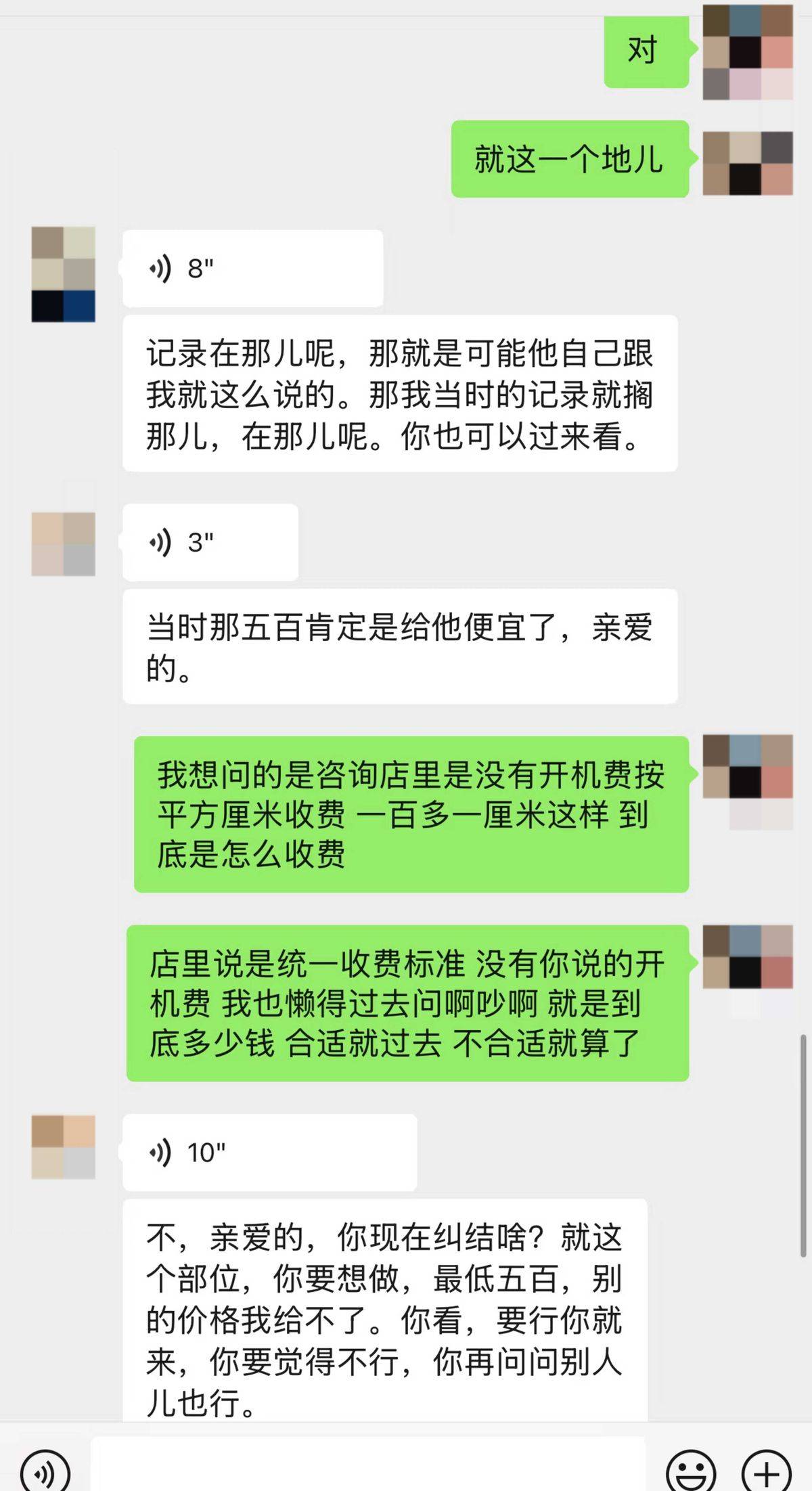The height and width of the screenshot is (1491, 812).
Task: Switch to voice input mode
Action: [x=45, y=1471]
